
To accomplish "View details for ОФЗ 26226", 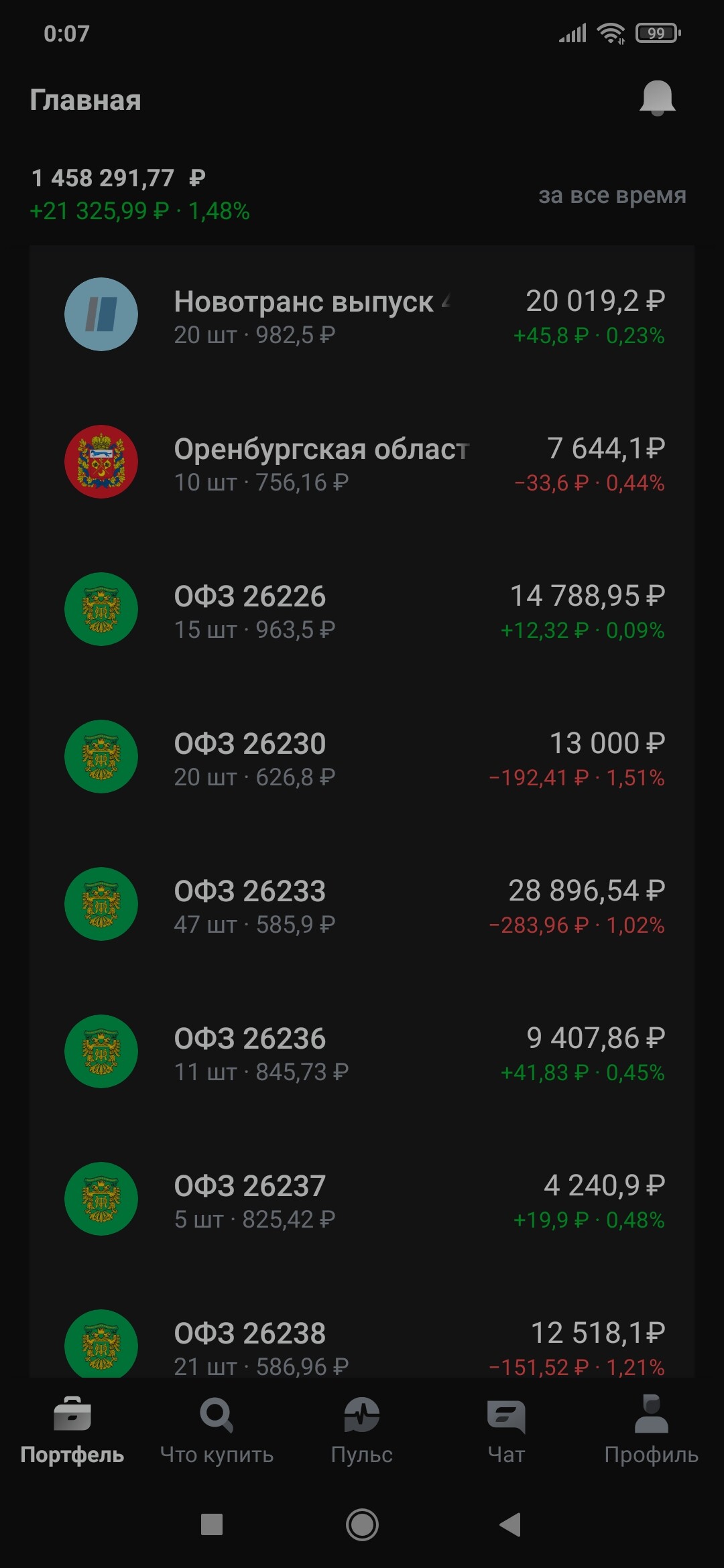I will point(362,610).
